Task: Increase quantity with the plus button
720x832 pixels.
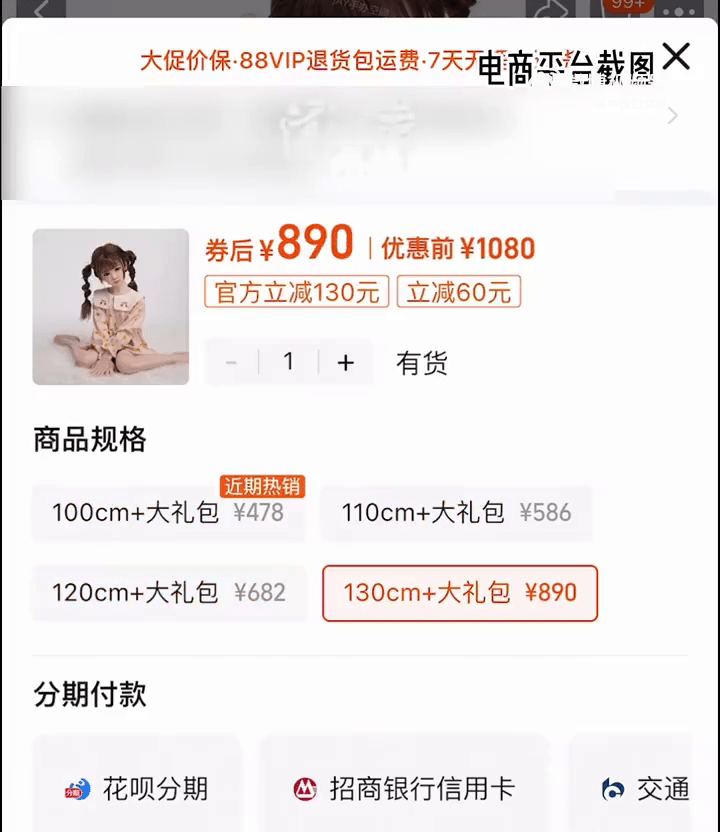Action: (345, 362)
